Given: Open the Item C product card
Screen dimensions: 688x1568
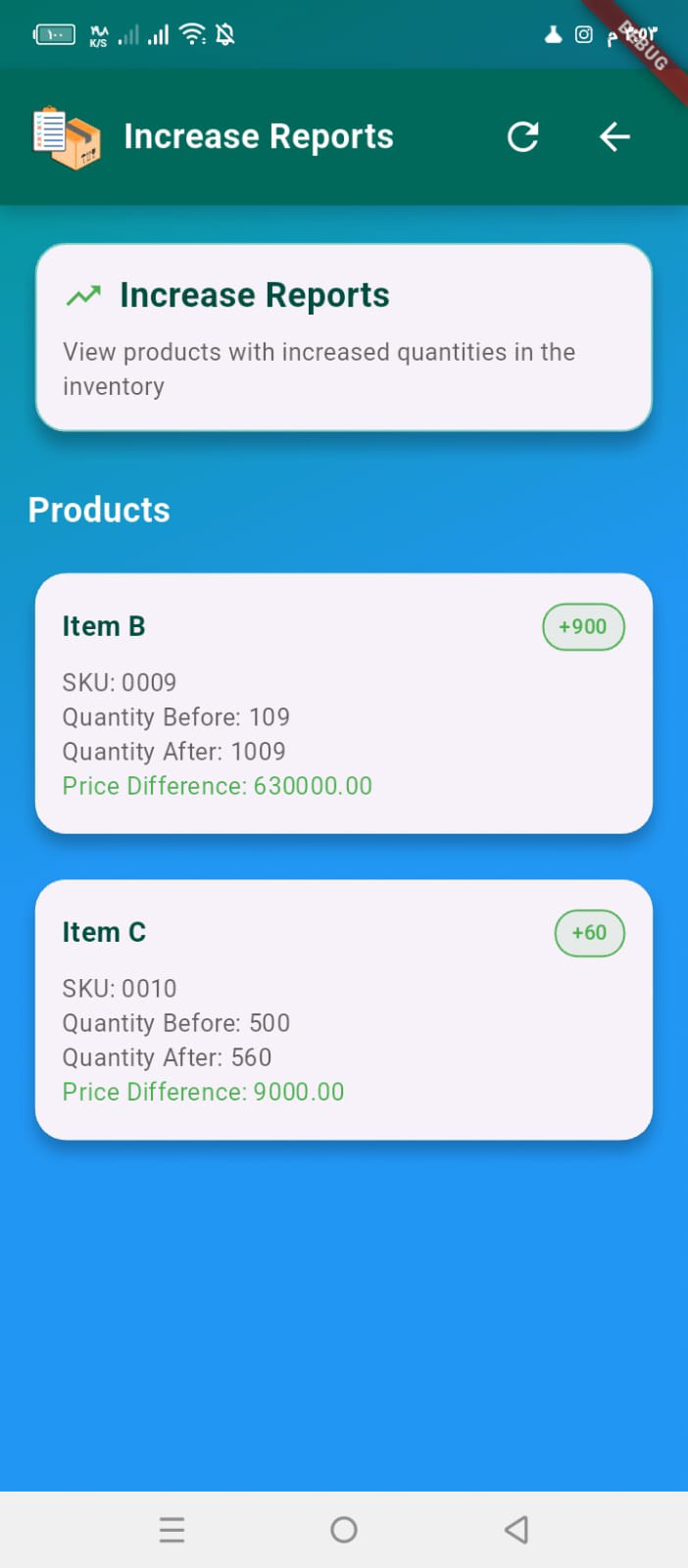Looking at the screenshot, I should [343, 1009].
